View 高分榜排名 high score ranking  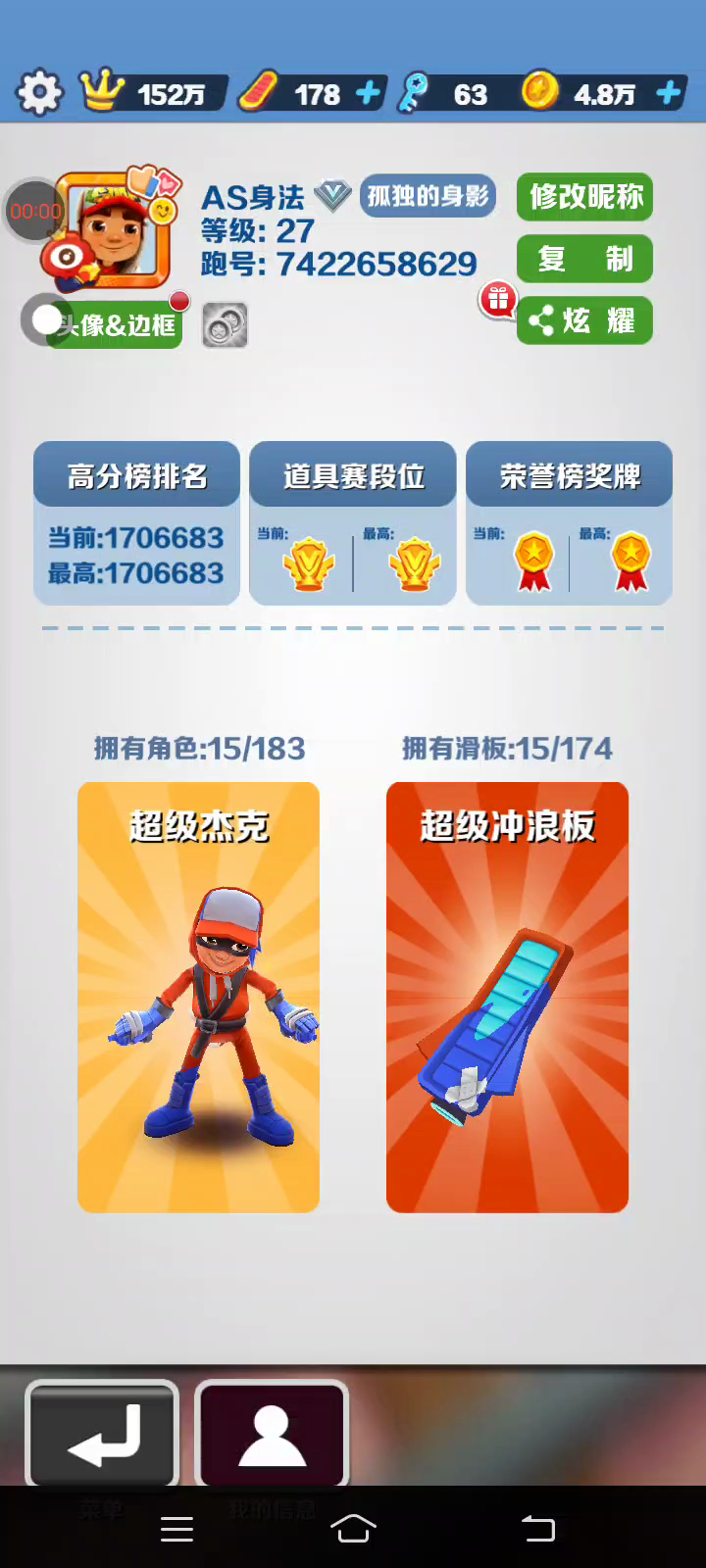point(137,522)
